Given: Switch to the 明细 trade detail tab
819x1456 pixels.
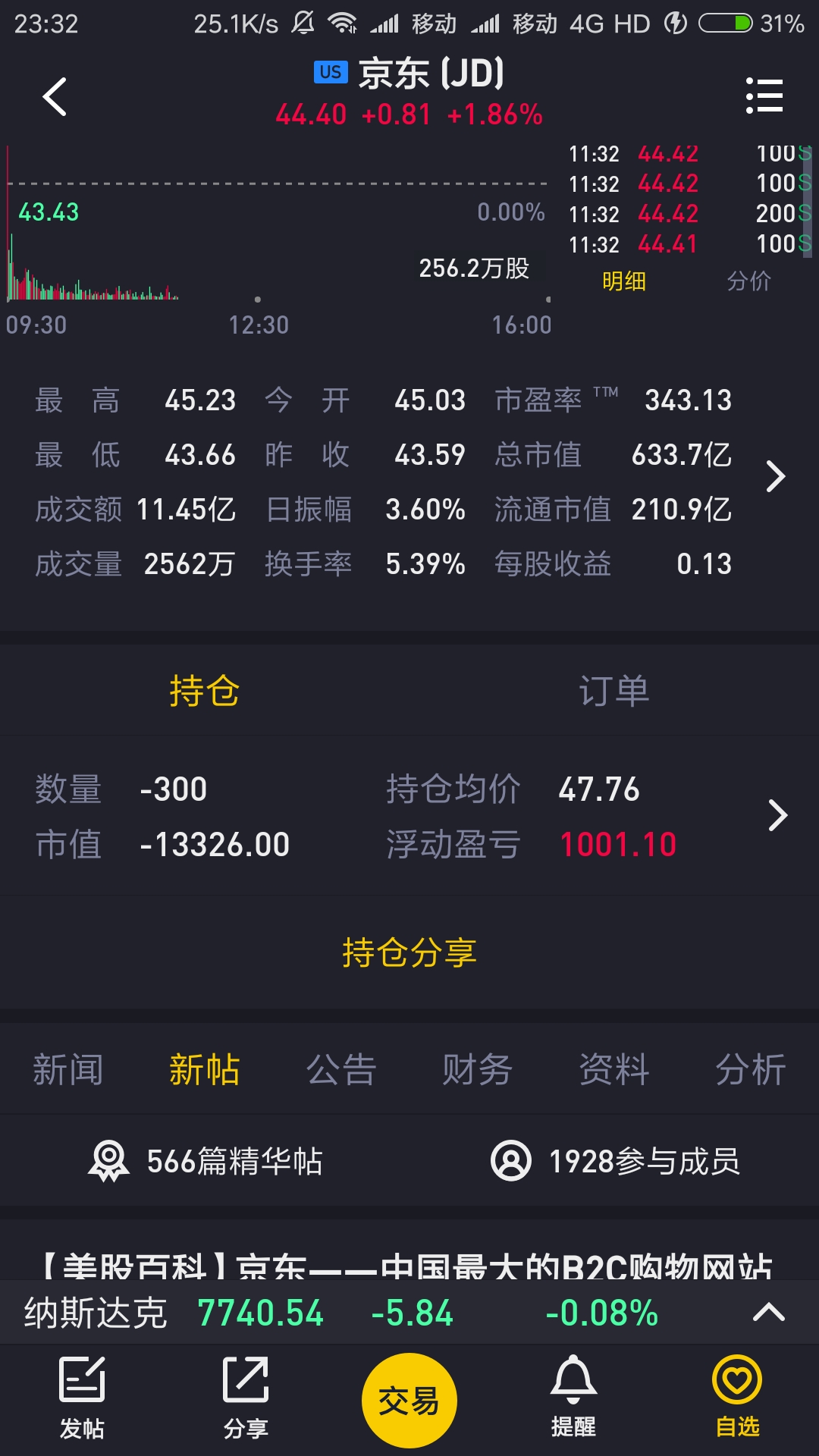Looking at the screenshot, I should point(624,281).
